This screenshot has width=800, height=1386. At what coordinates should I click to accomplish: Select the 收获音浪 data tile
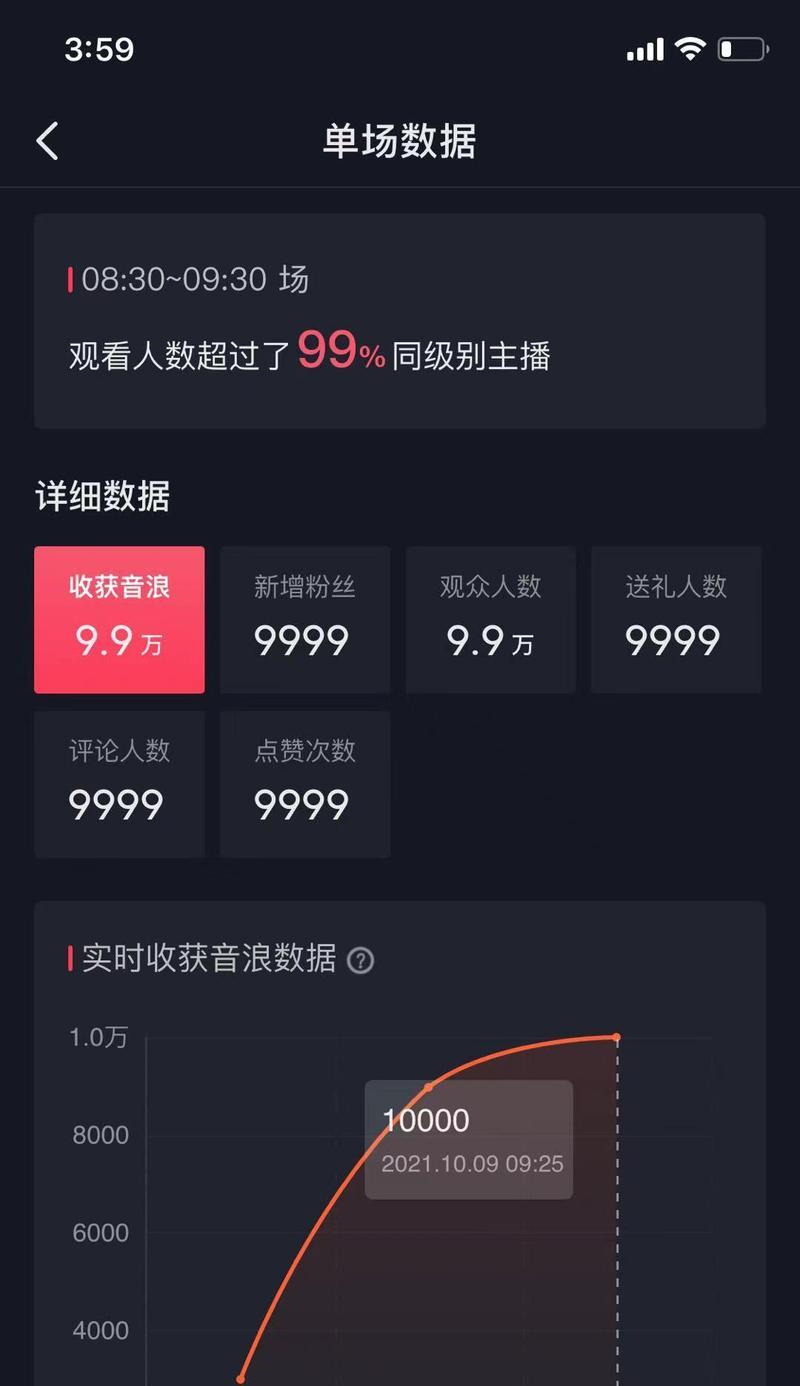[x=119, y=619]
